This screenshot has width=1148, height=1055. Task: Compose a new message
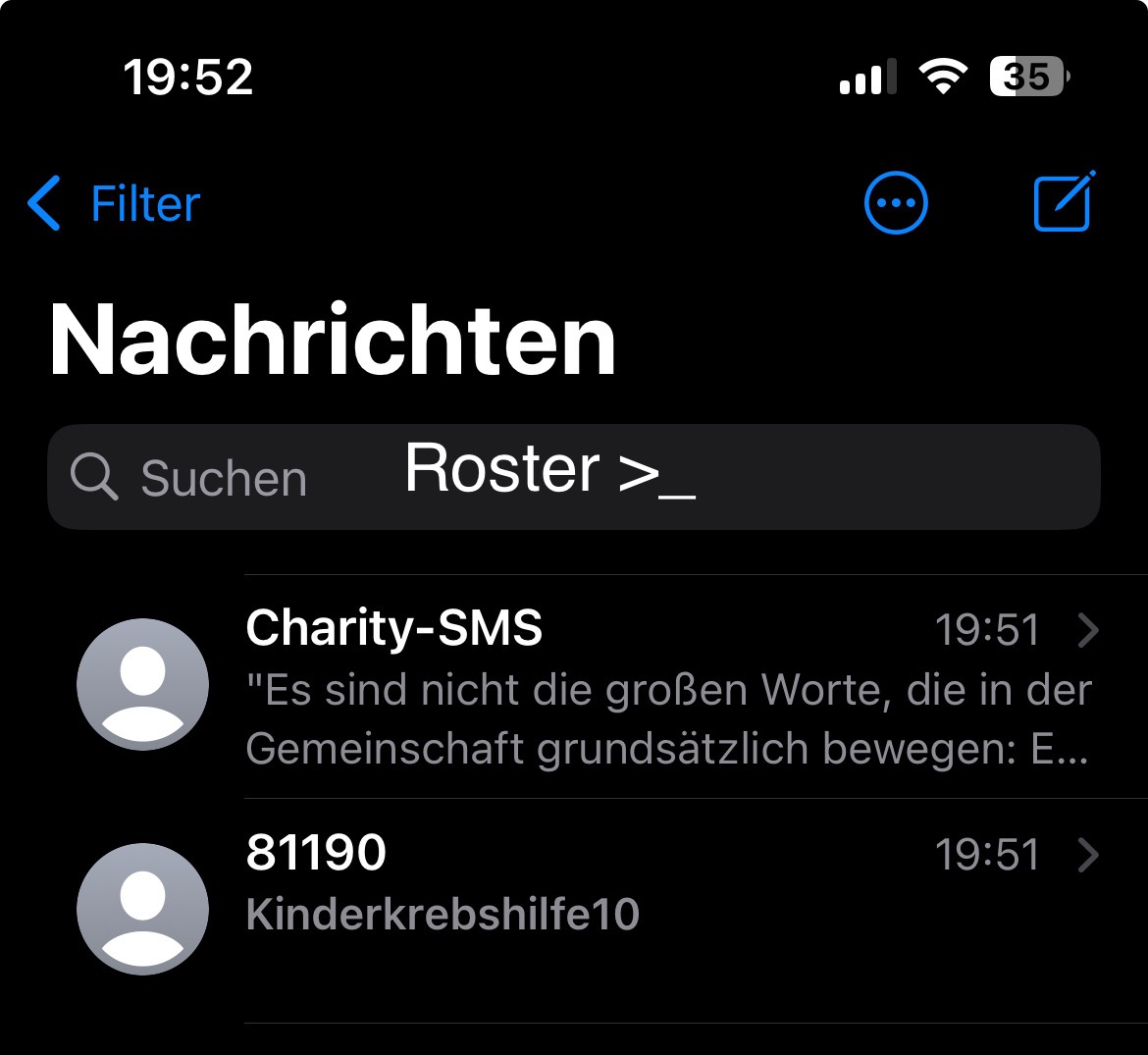[1064, 203]
